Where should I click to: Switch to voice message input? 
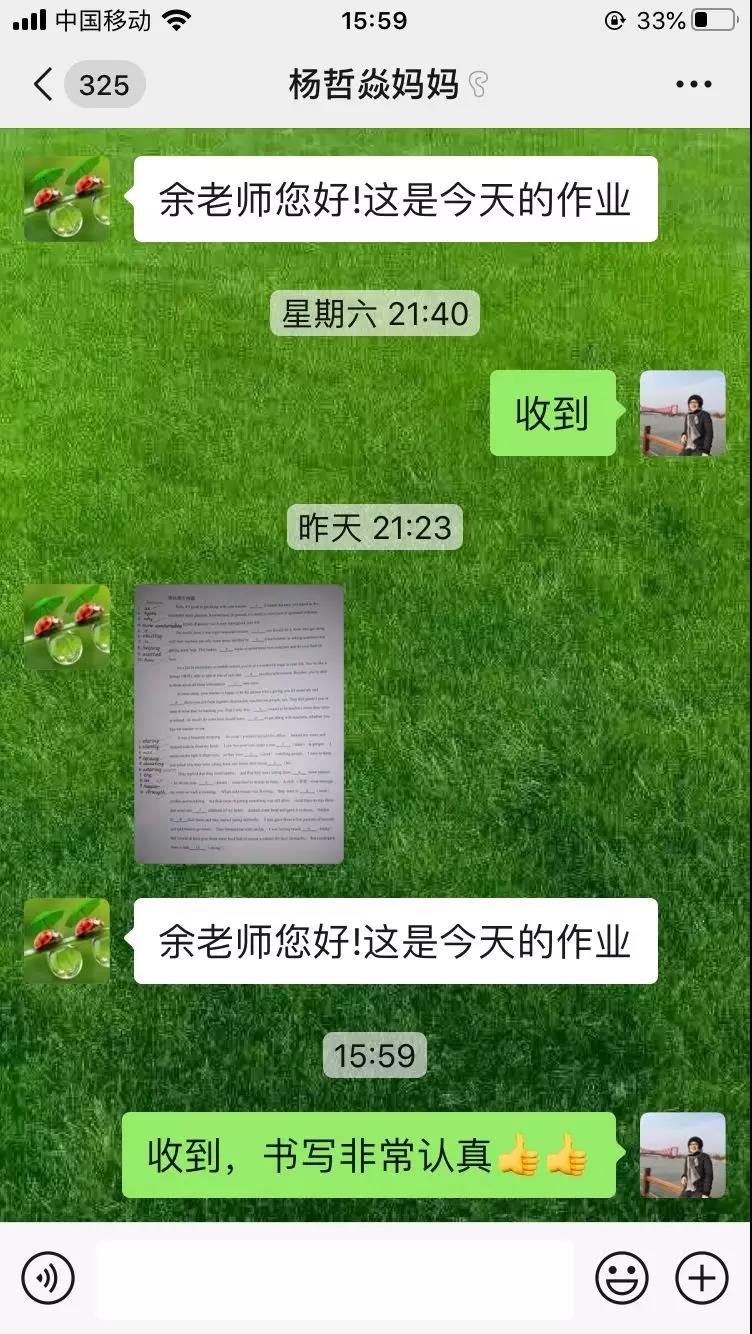pyautogui.click(x=48, y=1278)
